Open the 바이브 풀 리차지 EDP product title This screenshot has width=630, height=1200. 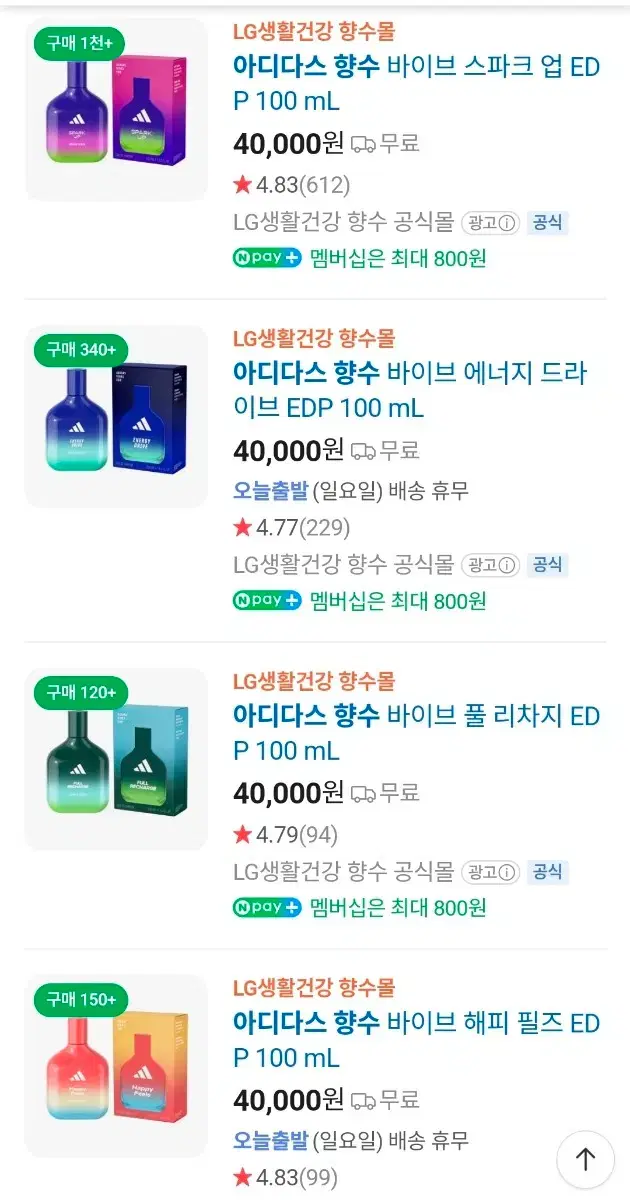416,733
